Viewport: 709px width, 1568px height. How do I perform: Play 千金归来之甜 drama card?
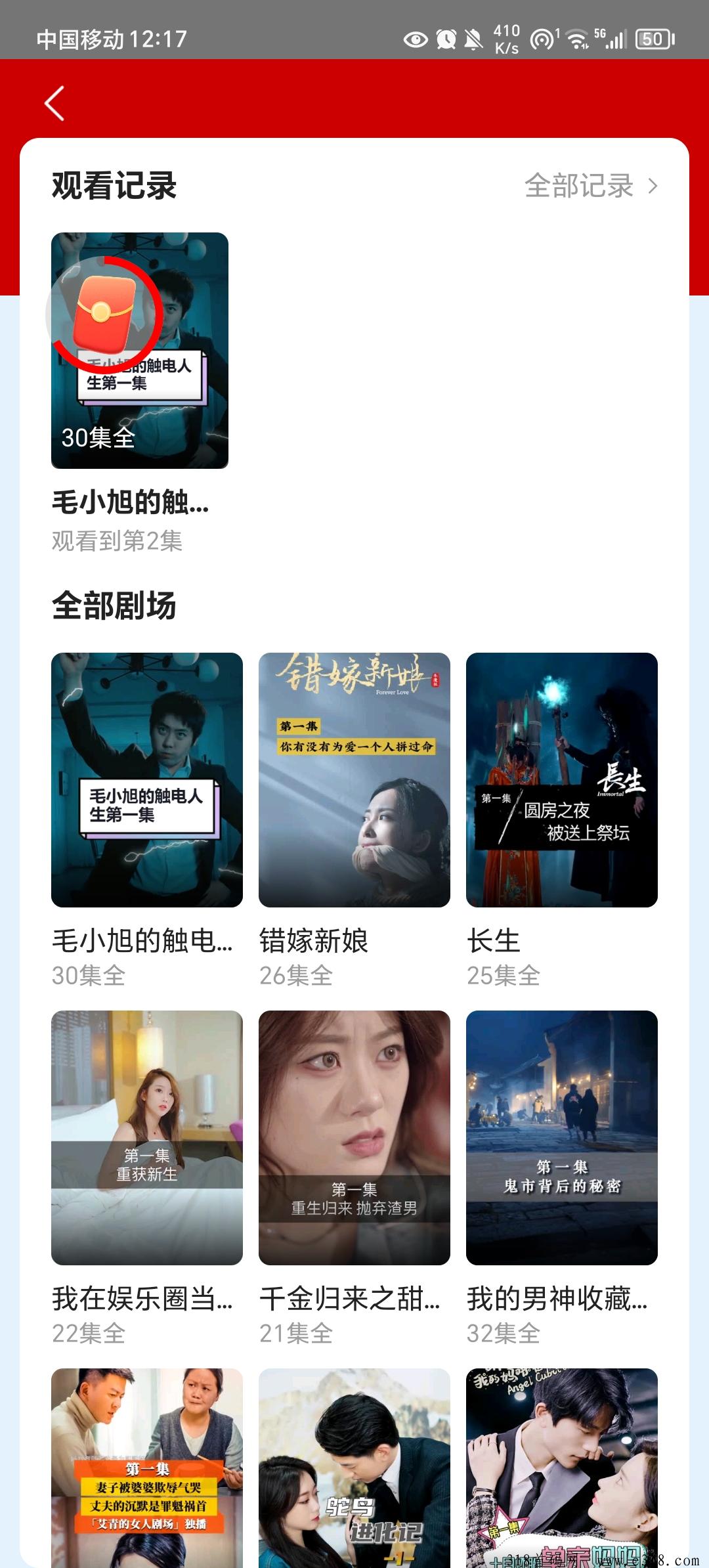tap(354, 1138)
